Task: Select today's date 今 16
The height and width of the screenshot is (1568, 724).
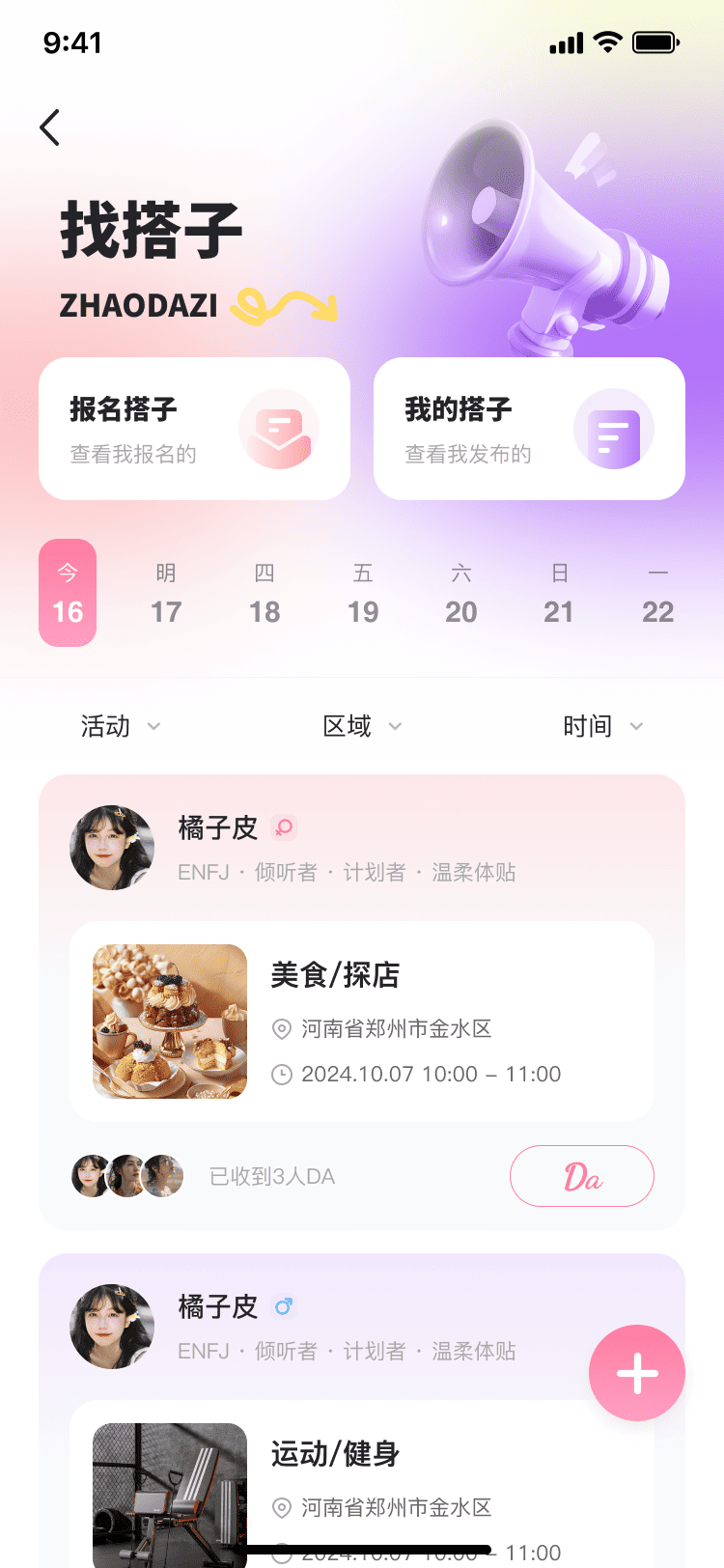Action: (x=68, y=592)
